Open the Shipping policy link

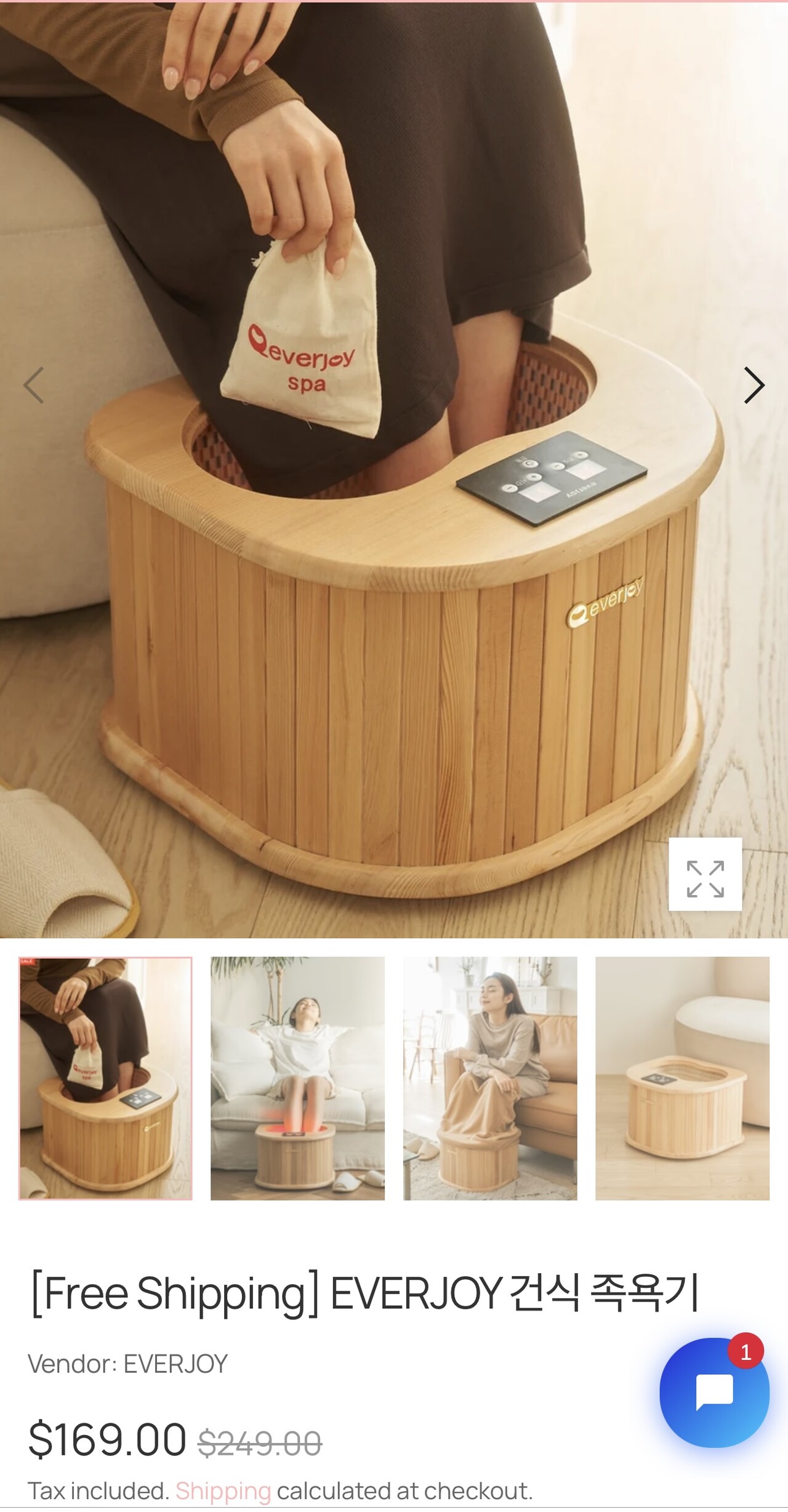coord(223,1491)
